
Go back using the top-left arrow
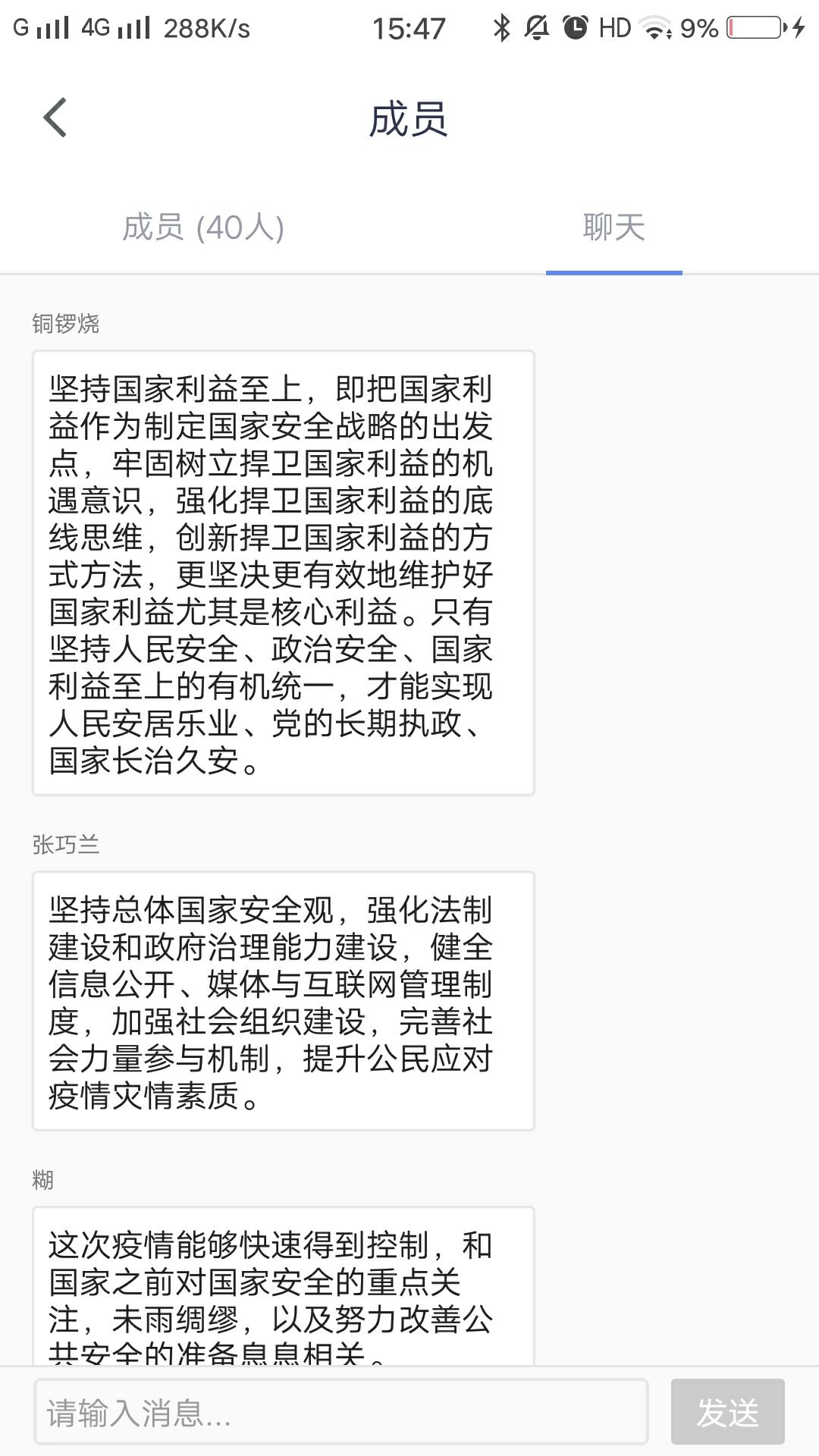coord(55,118)
